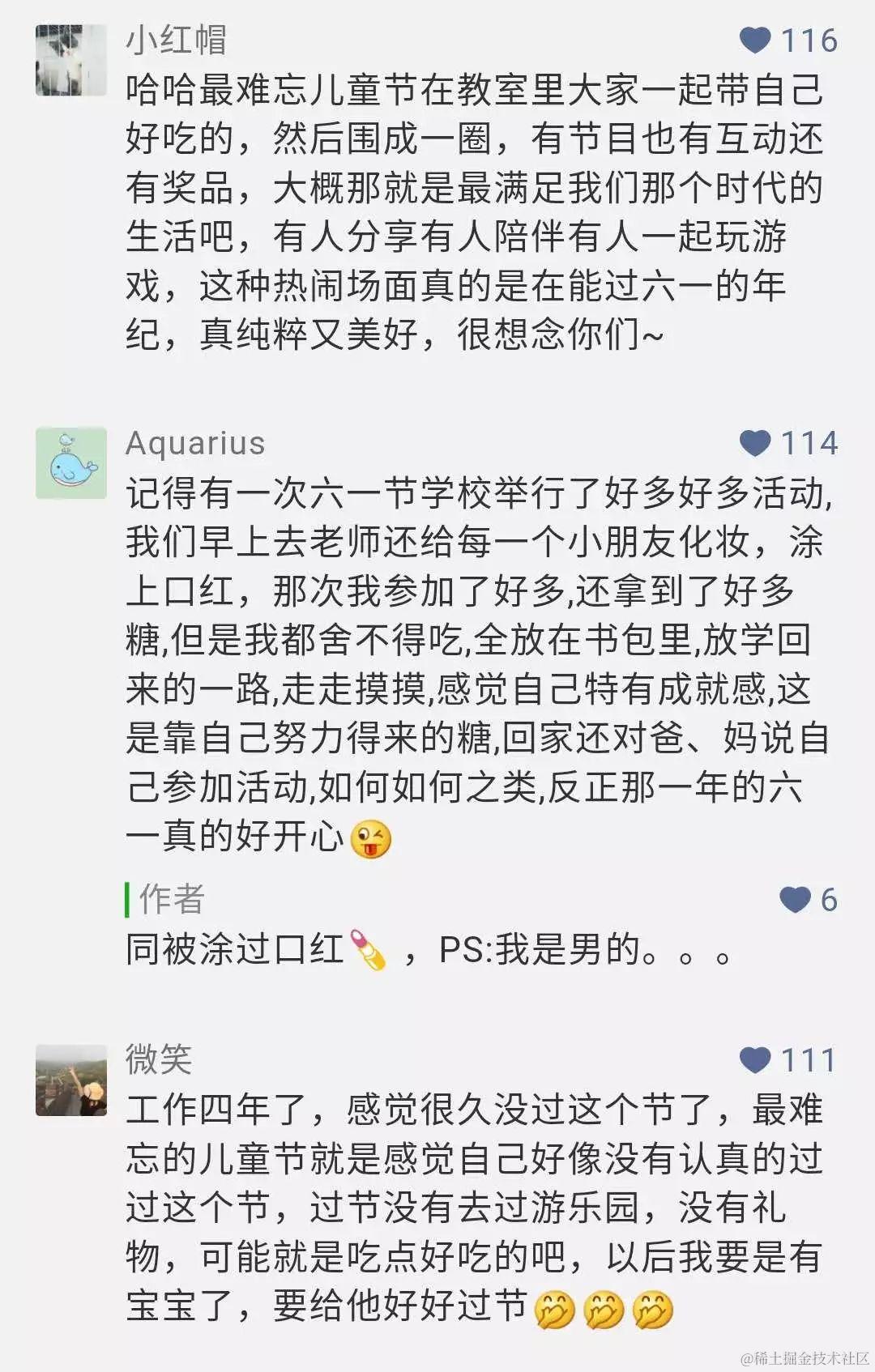The image size is (875, 1372).
Task: Like the author's reply about 口红
Action: click(x=795, y=899)
